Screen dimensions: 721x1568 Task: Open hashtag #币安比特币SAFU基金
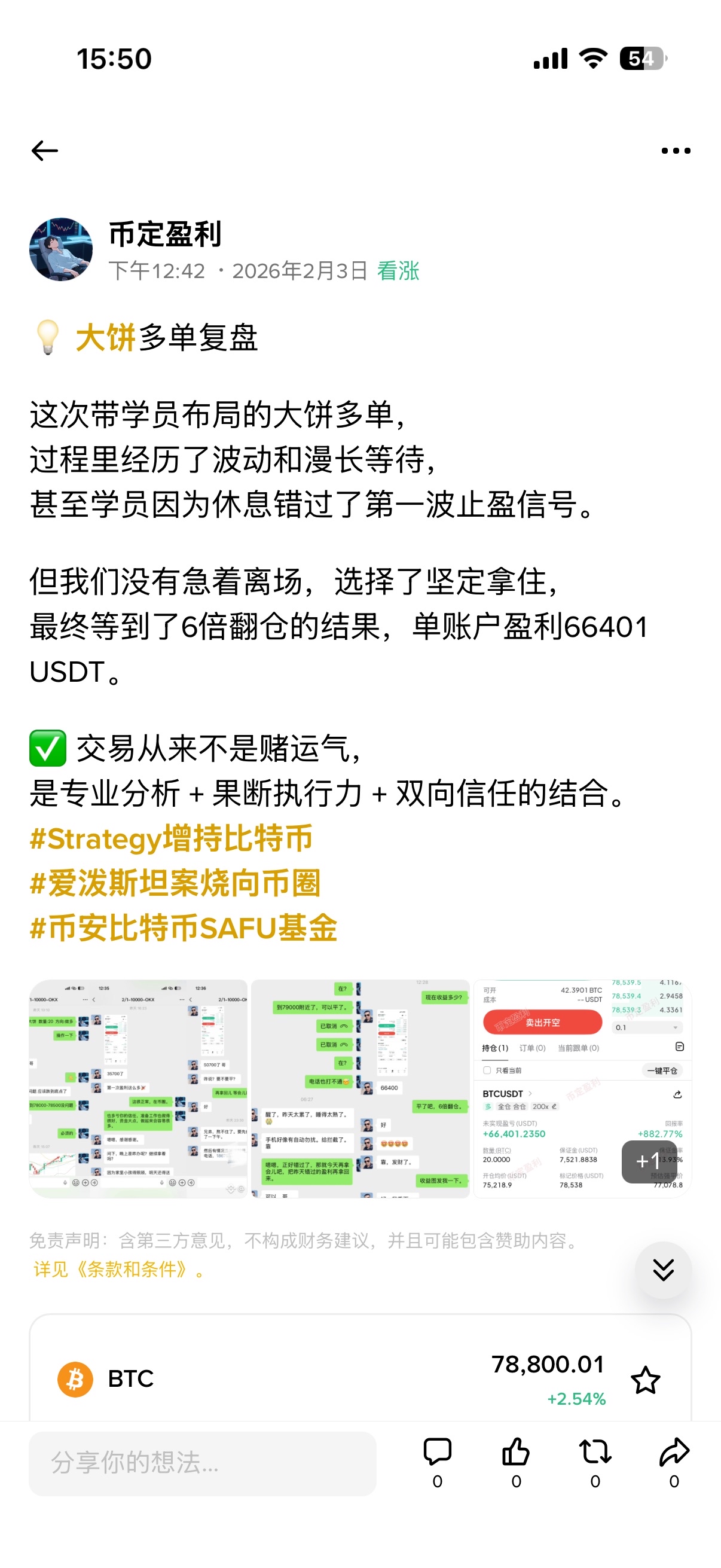pos(184,928)
